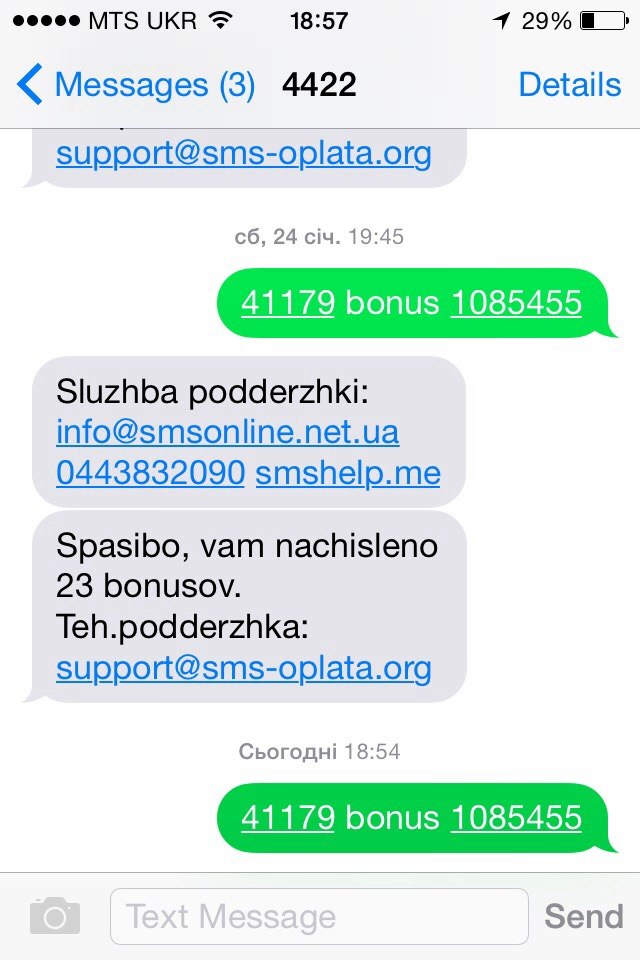Tap 1085455 in the 24 січ. sent message
The image size is (640, 960).
point(516,302)
